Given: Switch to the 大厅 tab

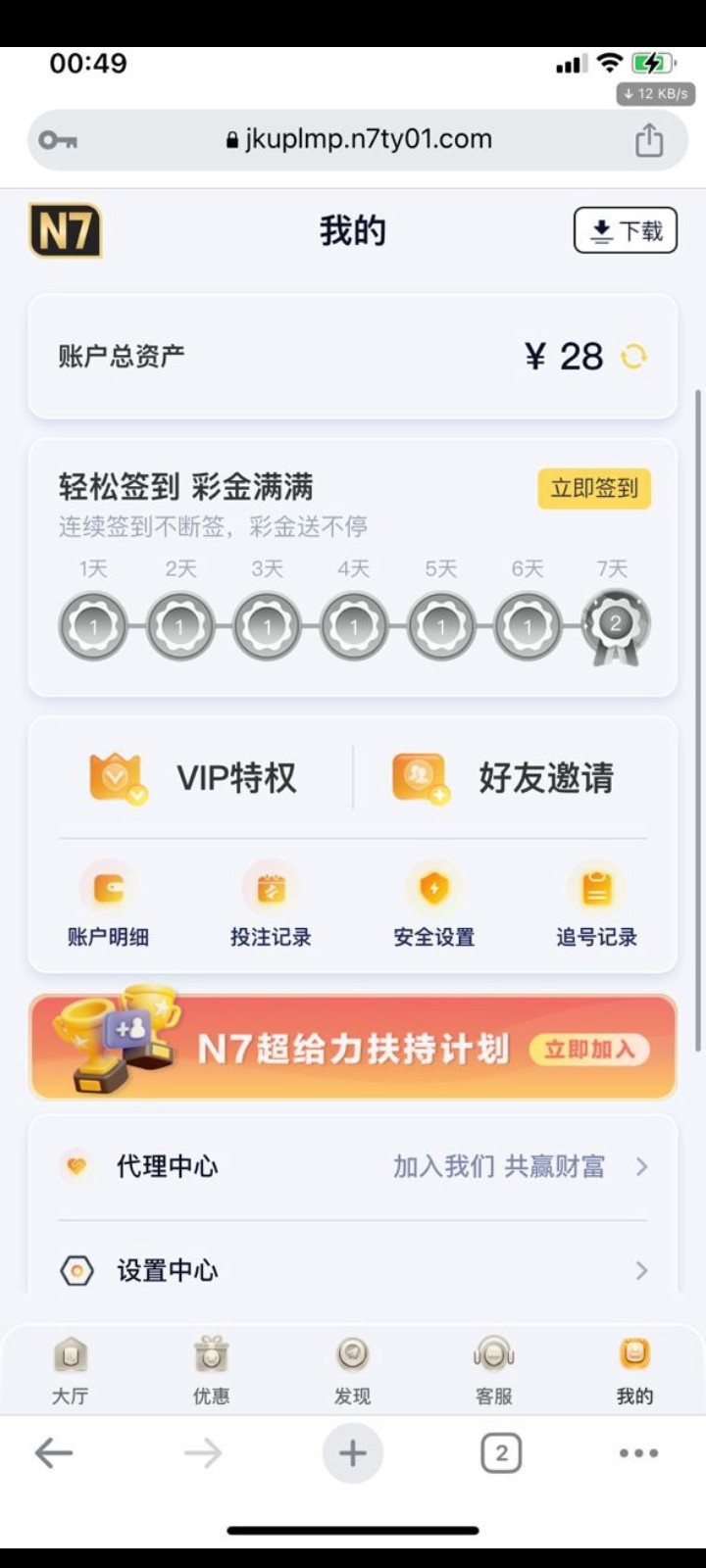Looking at the screenshot, I should coord(71,1370).
